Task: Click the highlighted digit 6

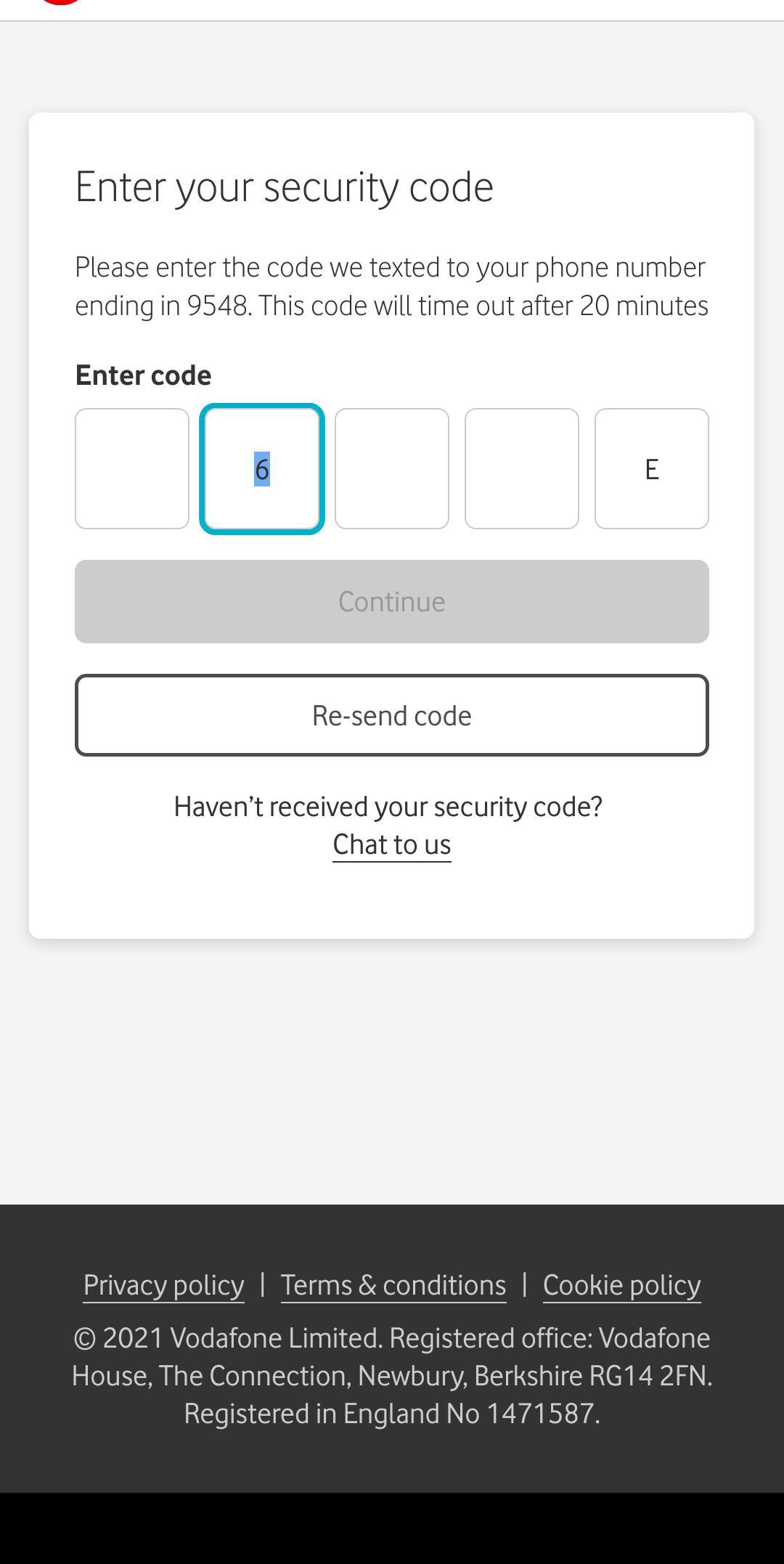Action: tap(260, 470)
